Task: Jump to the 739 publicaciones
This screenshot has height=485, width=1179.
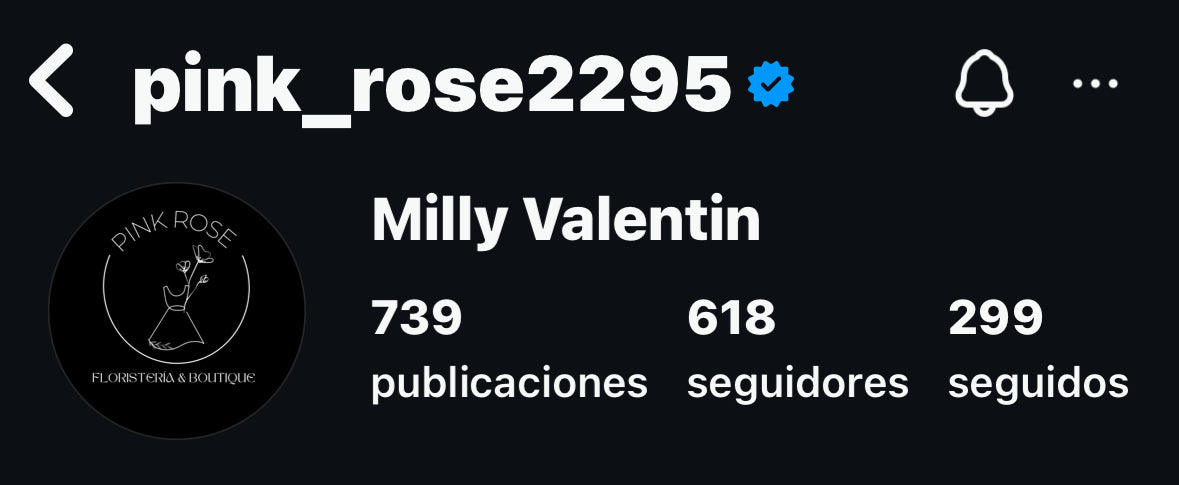Action: pos(508,350)
